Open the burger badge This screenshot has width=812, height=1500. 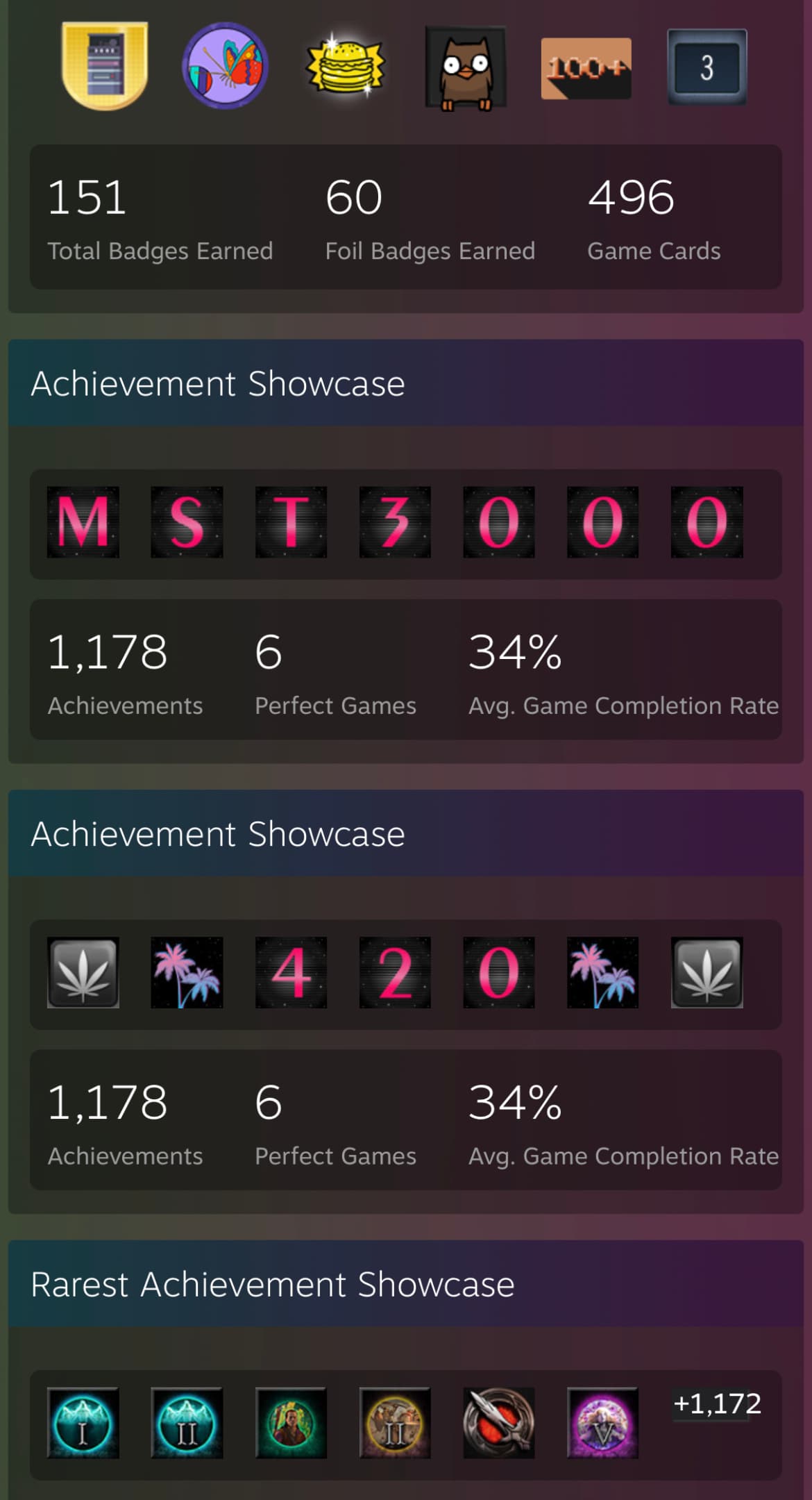coord(345,67)
